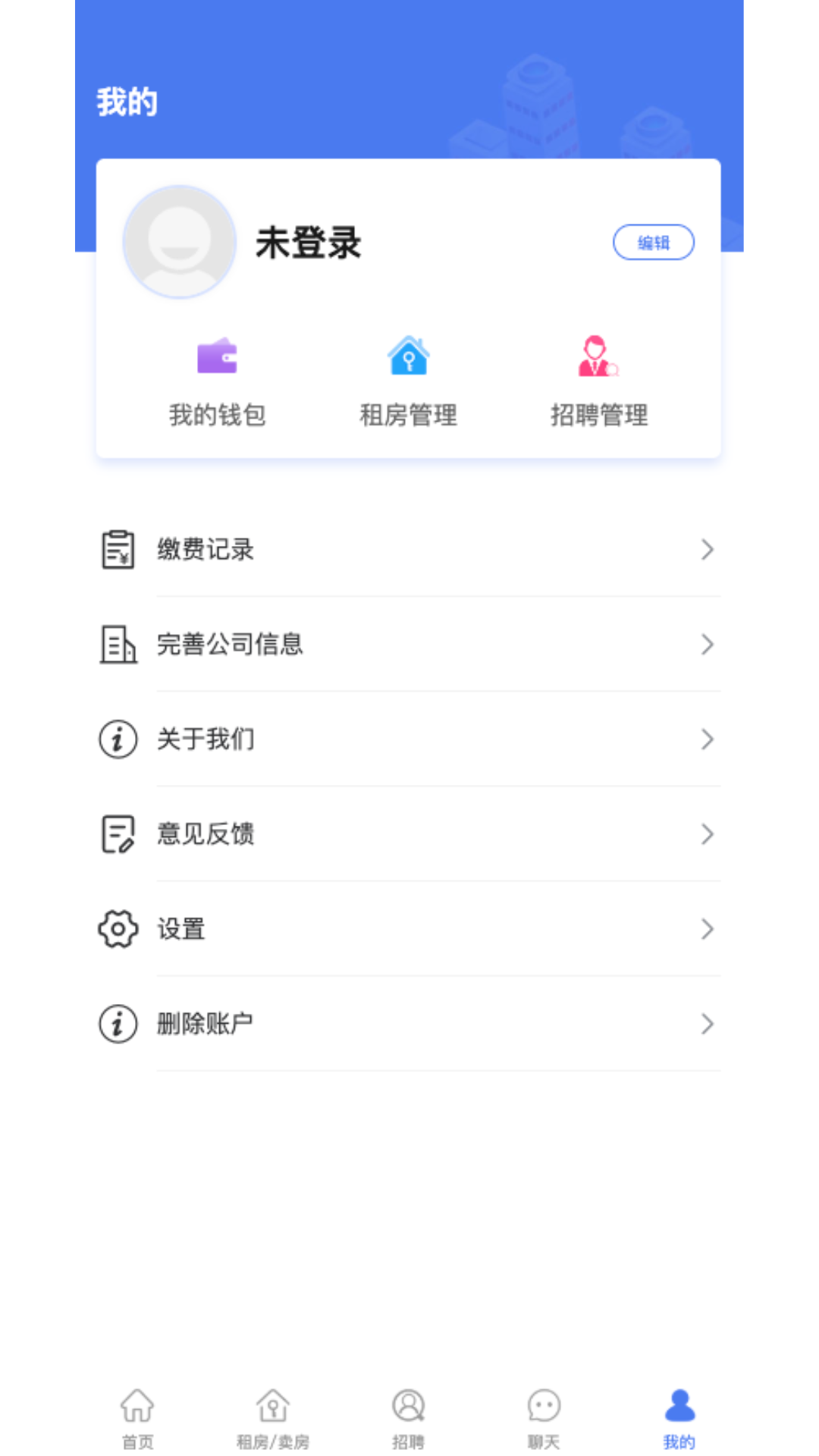Expand the 设置 row chevron
The width and height of the screenshot is (819, 1456).
pyautogui.click(x=708, y=929)
